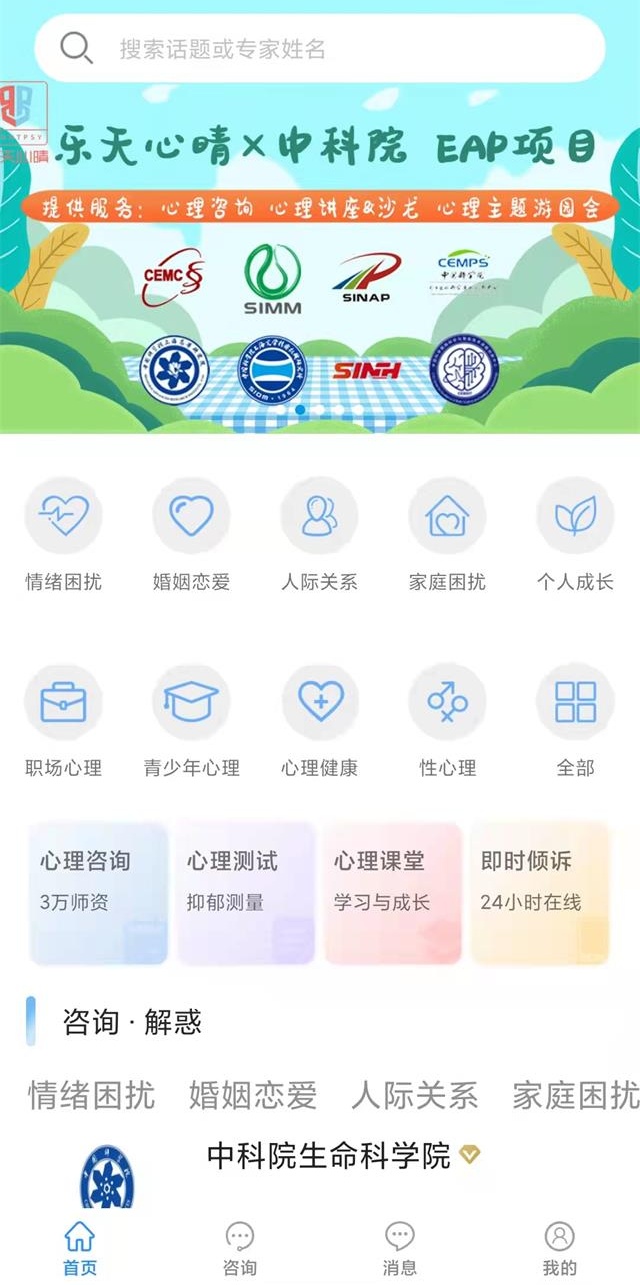Open 个人成长 category
Image resolution: width=640 pixels, height=1285 pixels.
click(575, 516)
